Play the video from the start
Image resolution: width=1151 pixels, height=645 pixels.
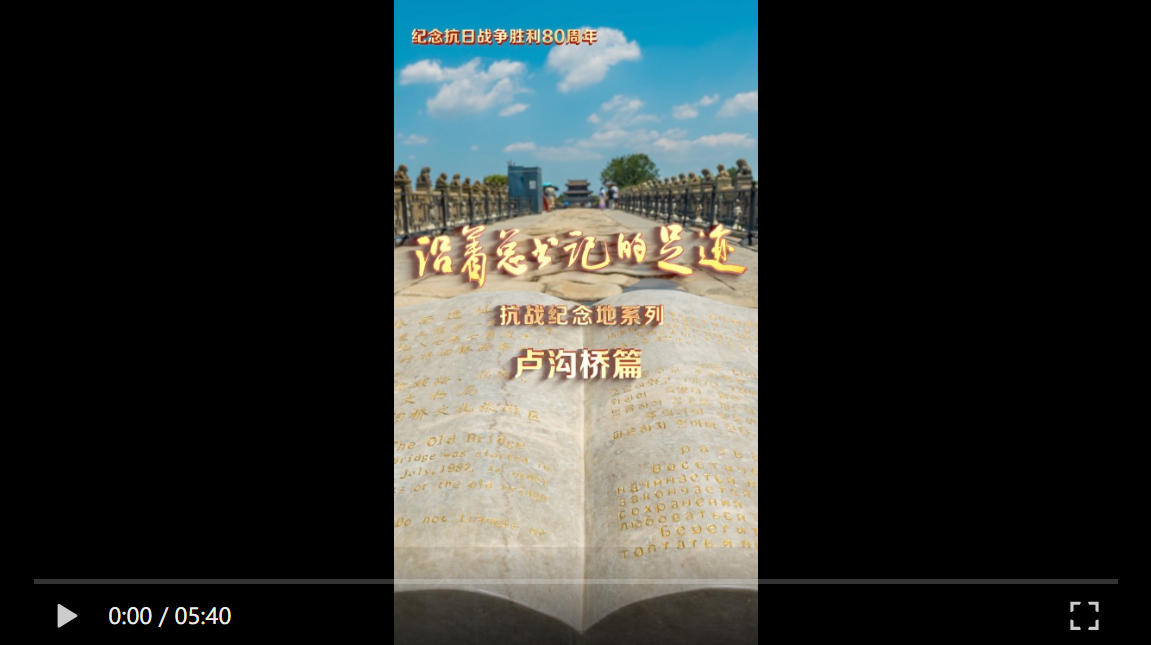click(x=67, y=616)
